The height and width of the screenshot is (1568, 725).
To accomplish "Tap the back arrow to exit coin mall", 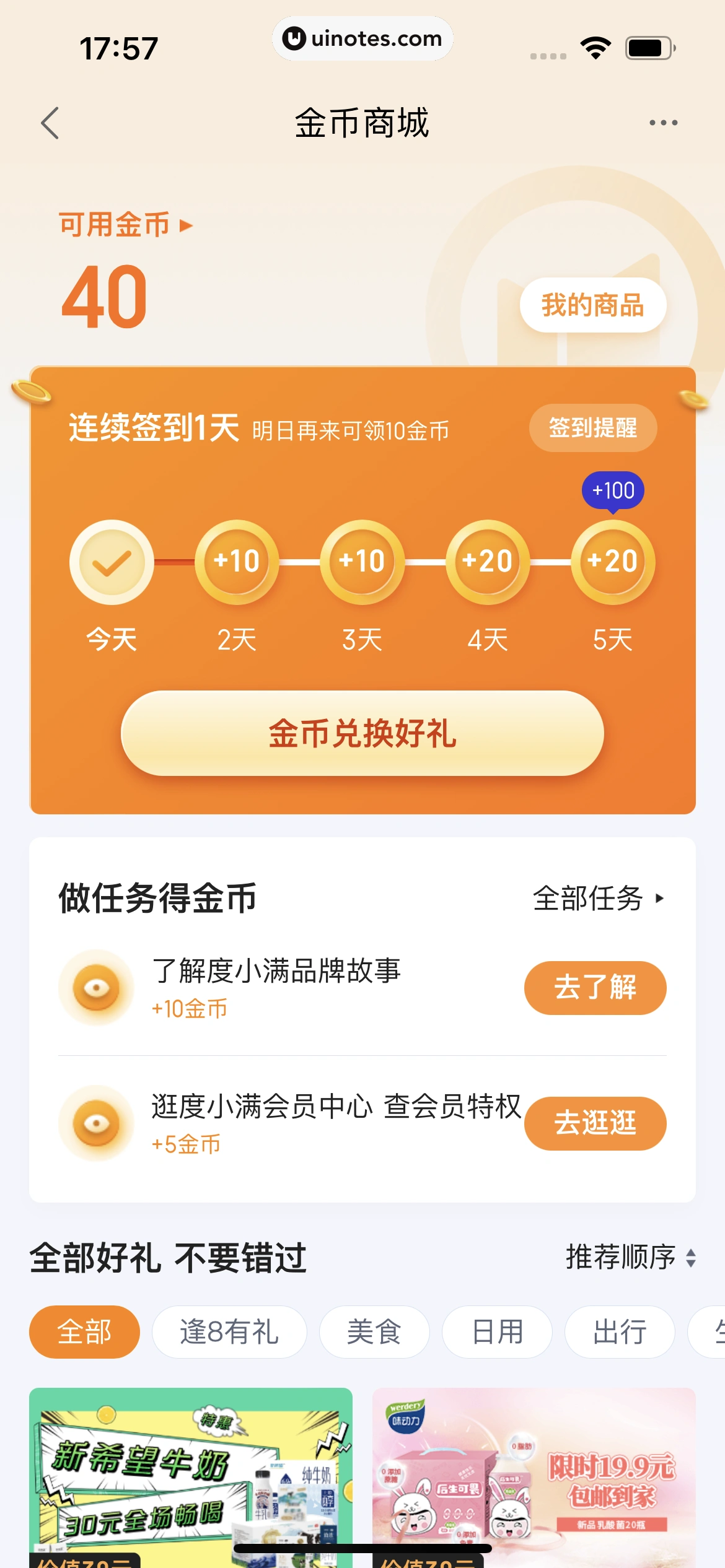I will pyautogui.click(x=50, y=123).
